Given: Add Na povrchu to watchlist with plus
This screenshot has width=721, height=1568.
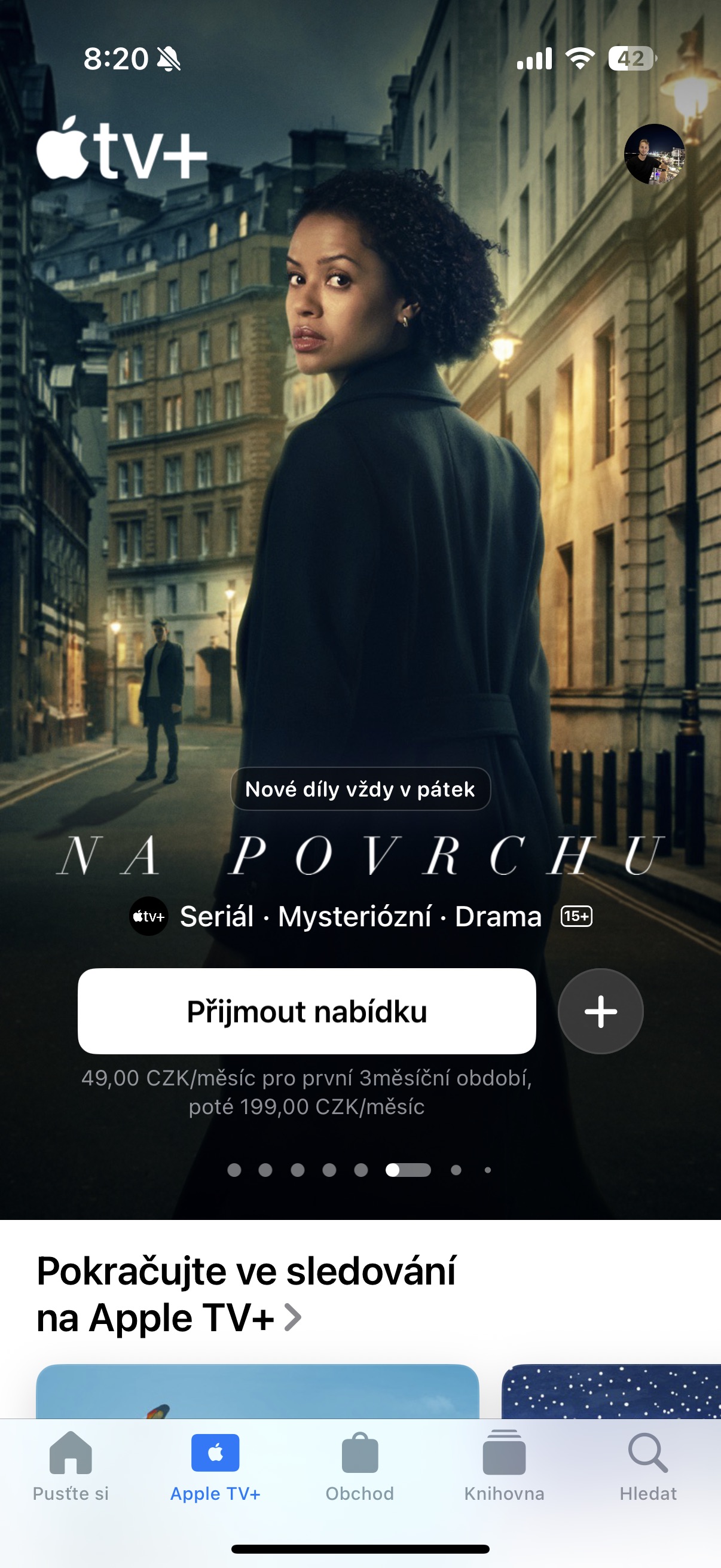Looking at the screenshot, I should (600, 1011).
